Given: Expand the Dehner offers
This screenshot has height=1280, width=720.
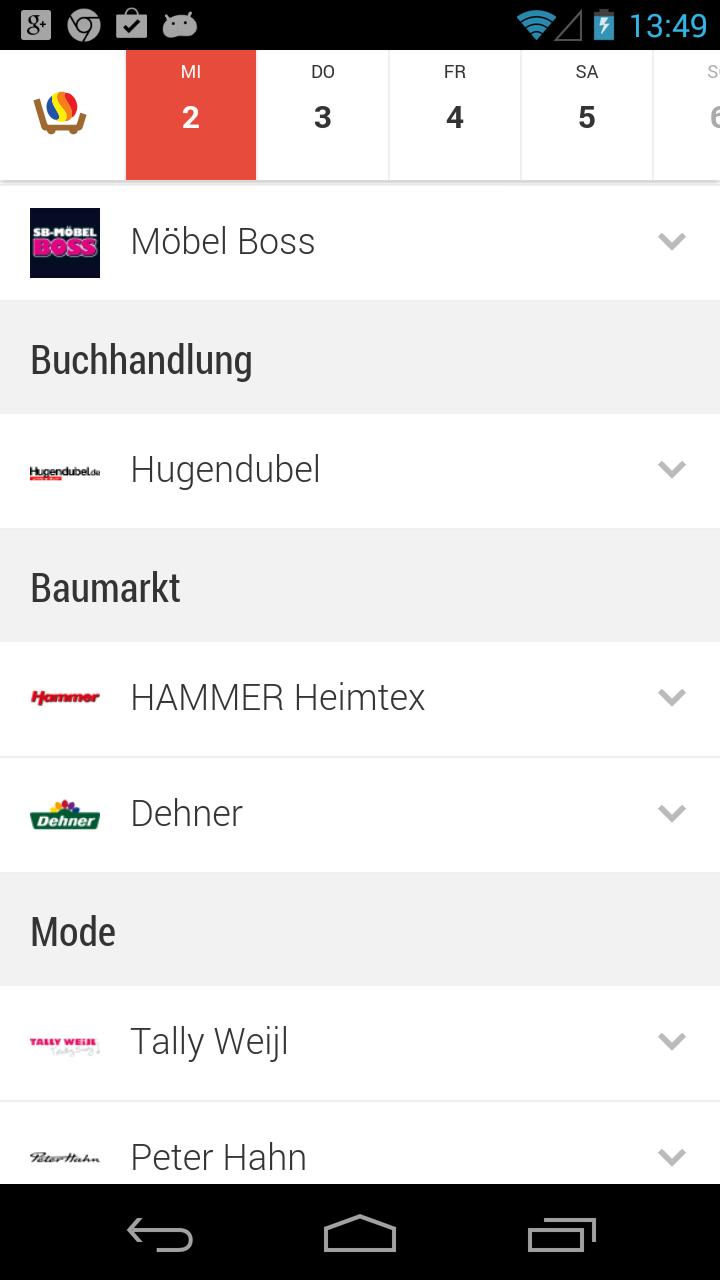Looking at the screenshot, I should pyautogui.click(x=672, y=813).
